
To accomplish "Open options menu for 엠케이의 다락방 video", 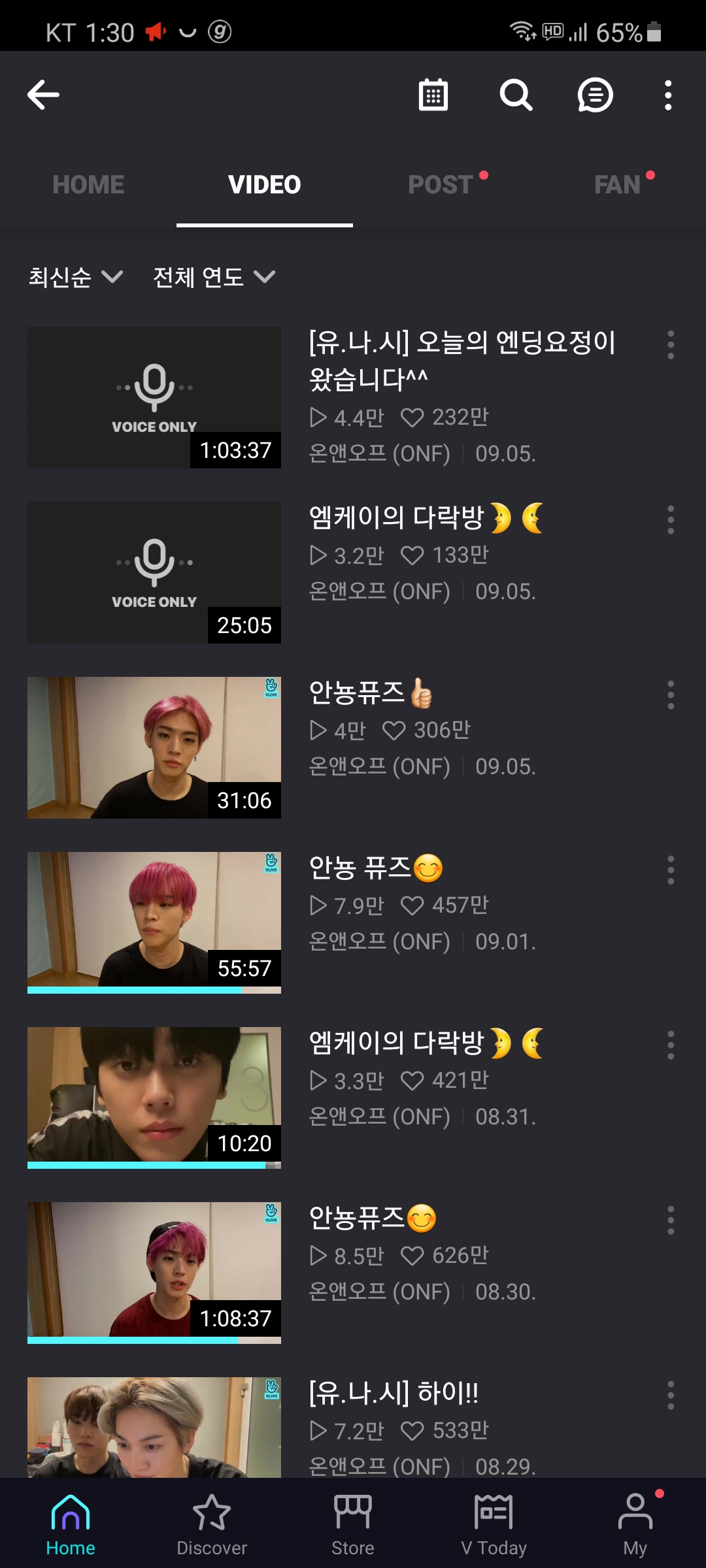I will click(x=671, y=519).
